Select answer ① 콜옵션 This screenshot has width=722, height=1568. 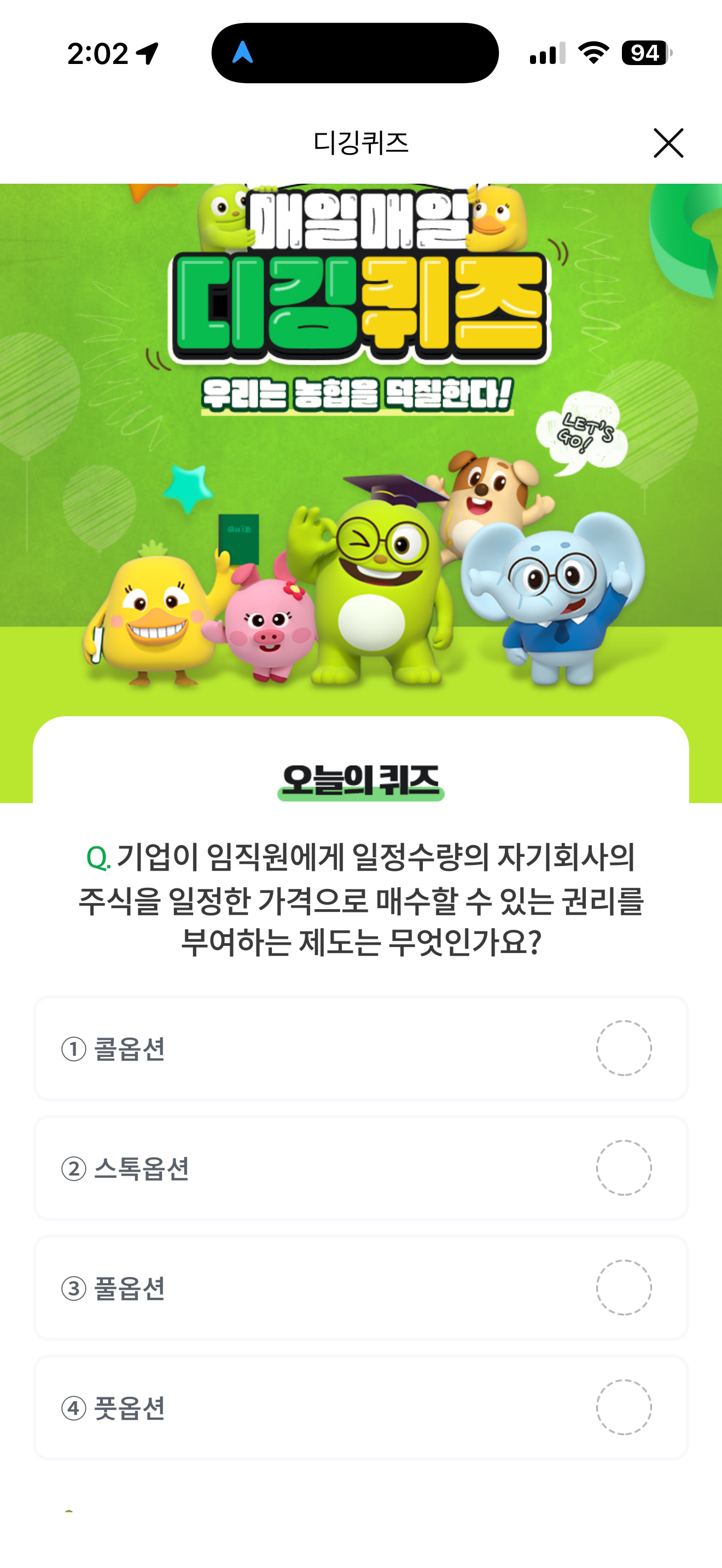click(361, 1048)
